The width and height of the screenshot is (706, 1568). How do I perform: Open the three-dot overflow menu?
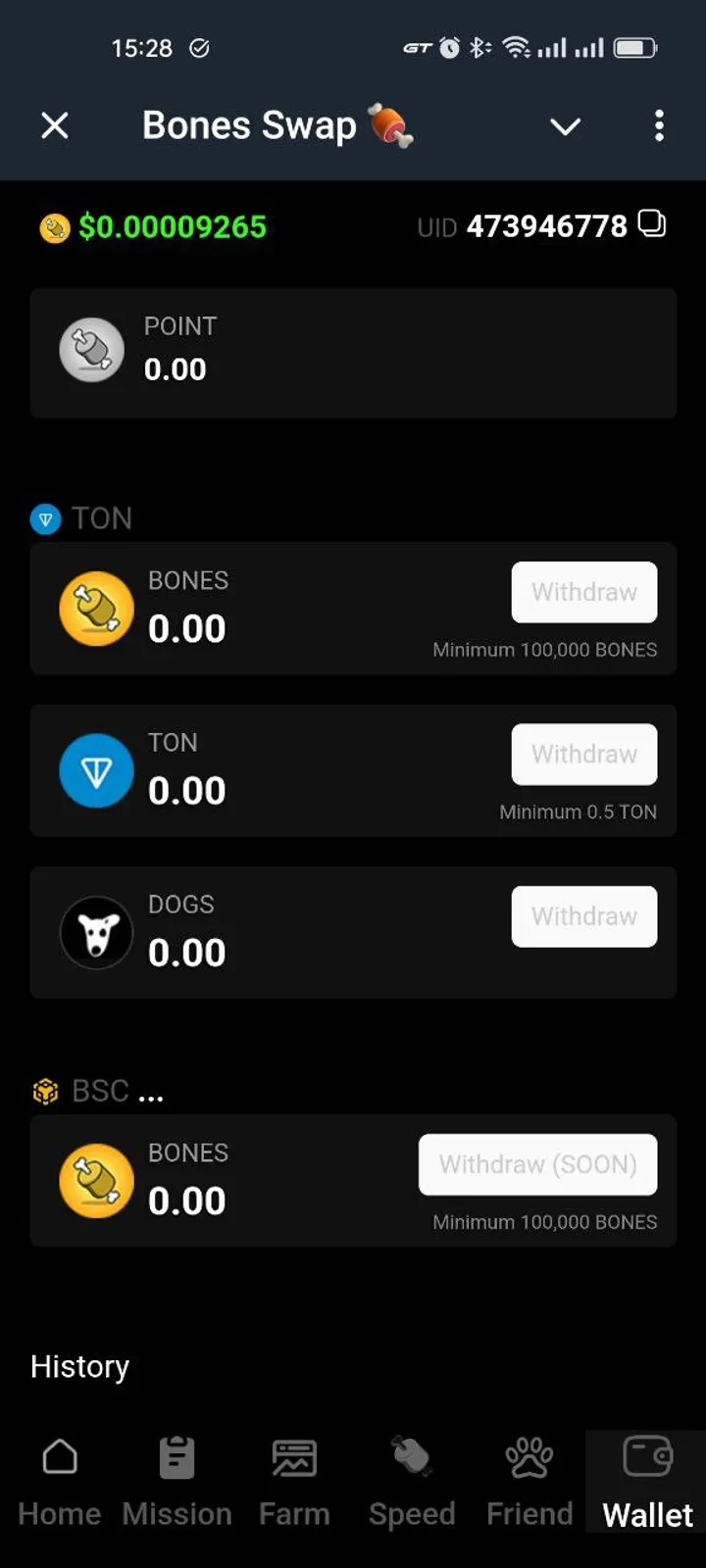(x=659, y=125)
